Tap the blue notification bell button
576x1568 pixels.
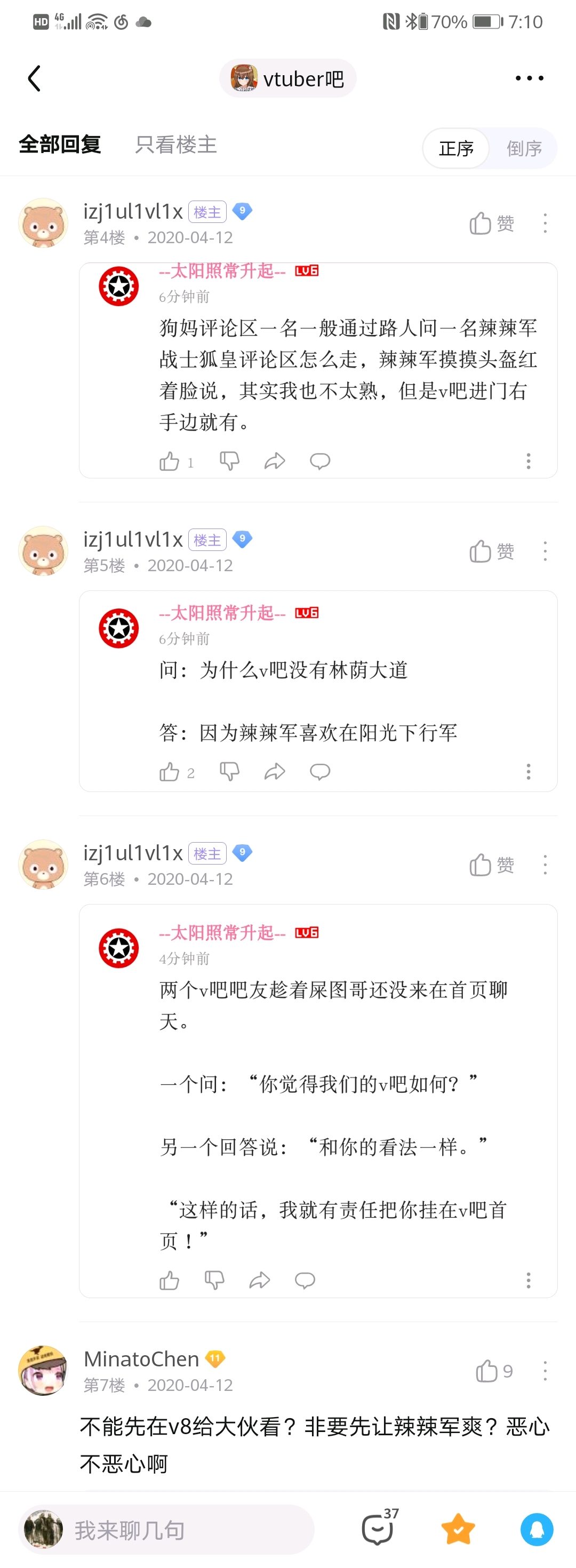[537, 1529]
